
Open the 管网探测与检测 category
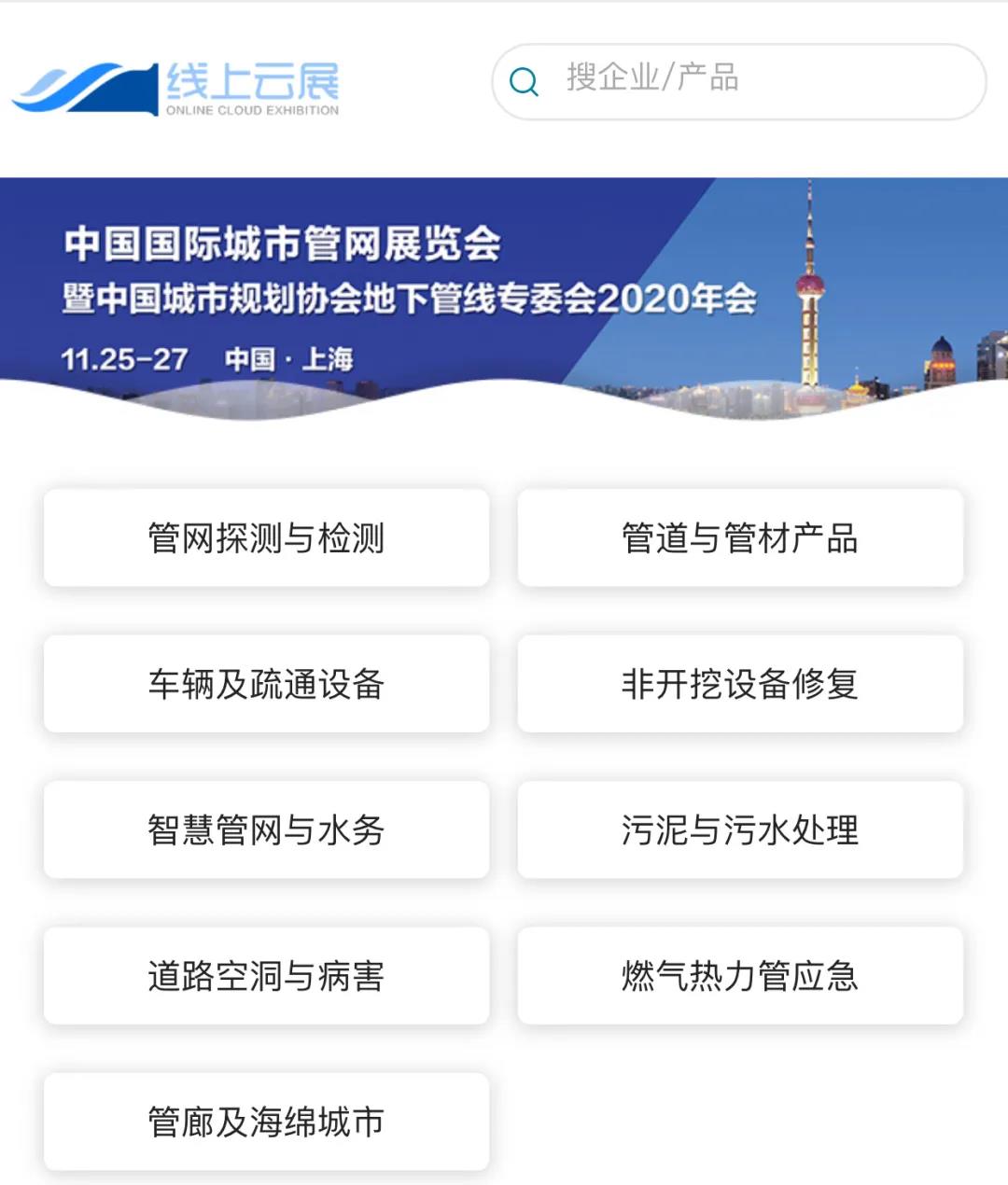pyautogui.click(x=266, y=538)
